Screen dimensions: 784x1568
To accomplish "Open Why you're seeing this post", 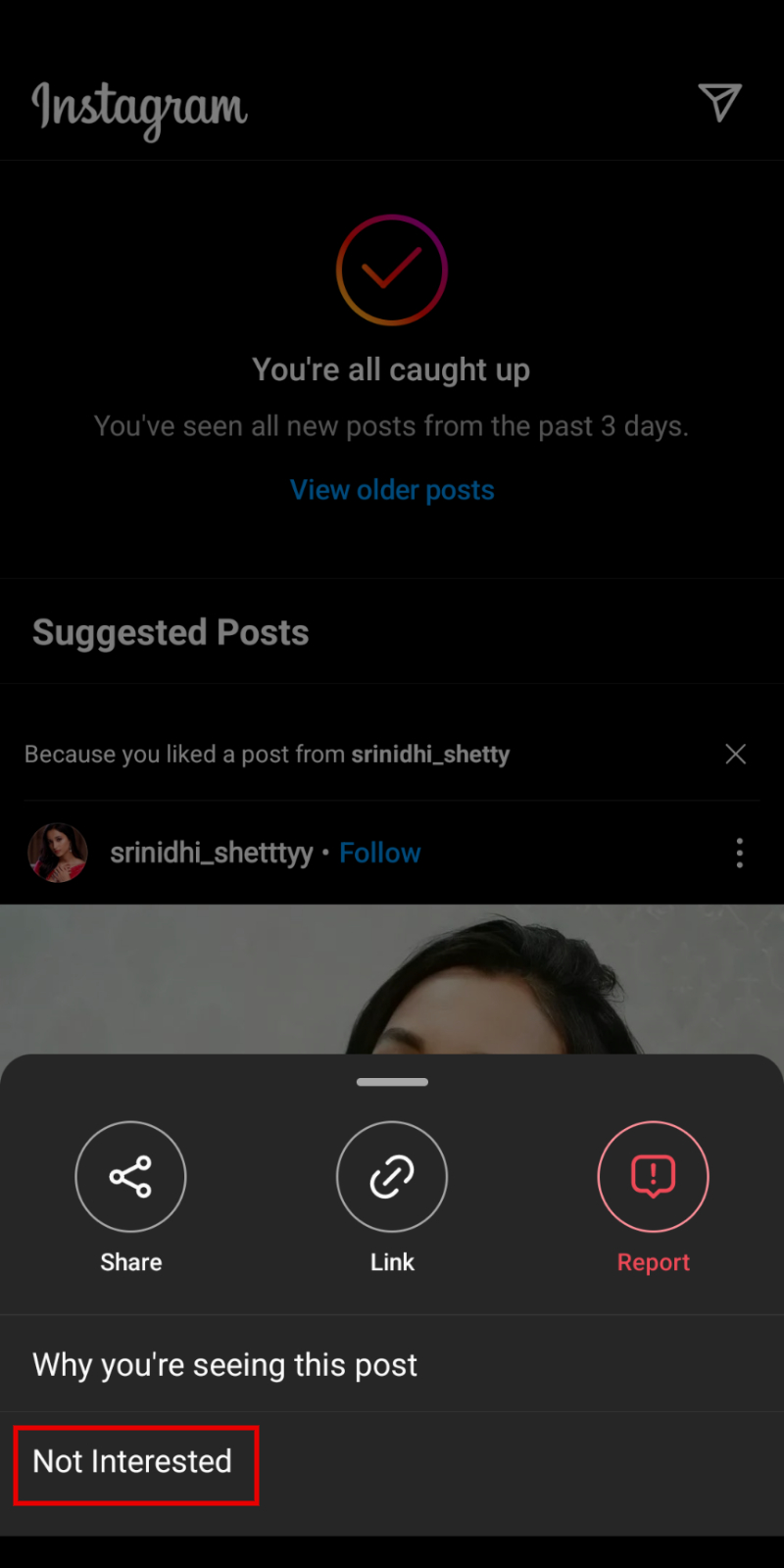I will (392, 1364).
